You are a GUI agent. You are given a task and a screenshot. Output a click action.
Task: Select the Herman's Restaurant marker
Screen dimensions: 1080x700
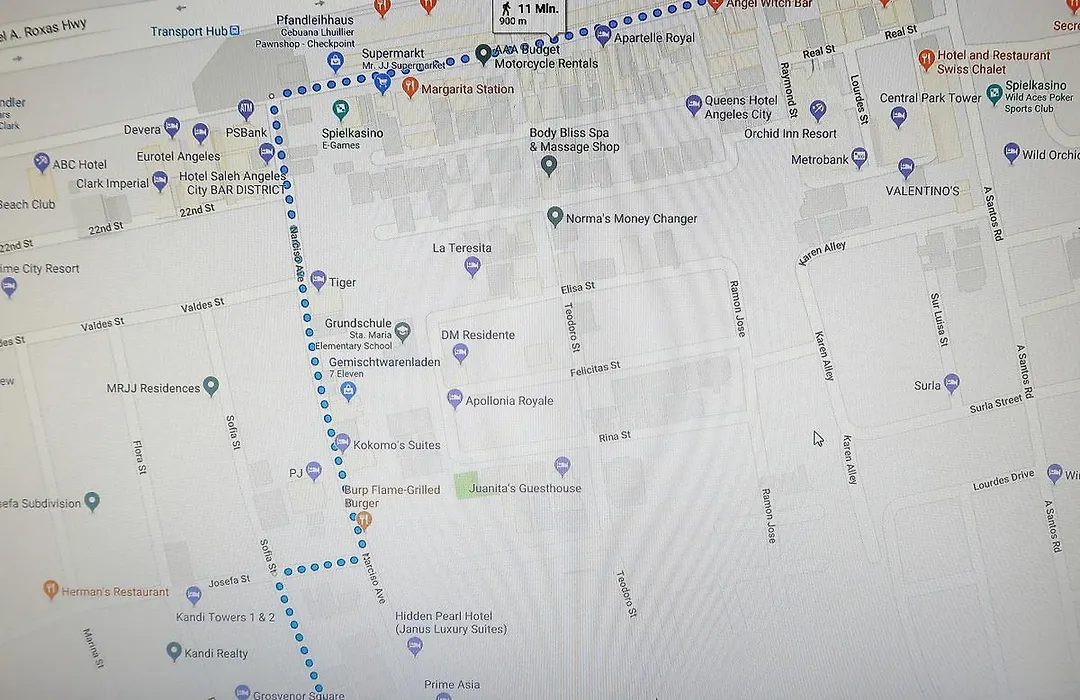[51, 590]
